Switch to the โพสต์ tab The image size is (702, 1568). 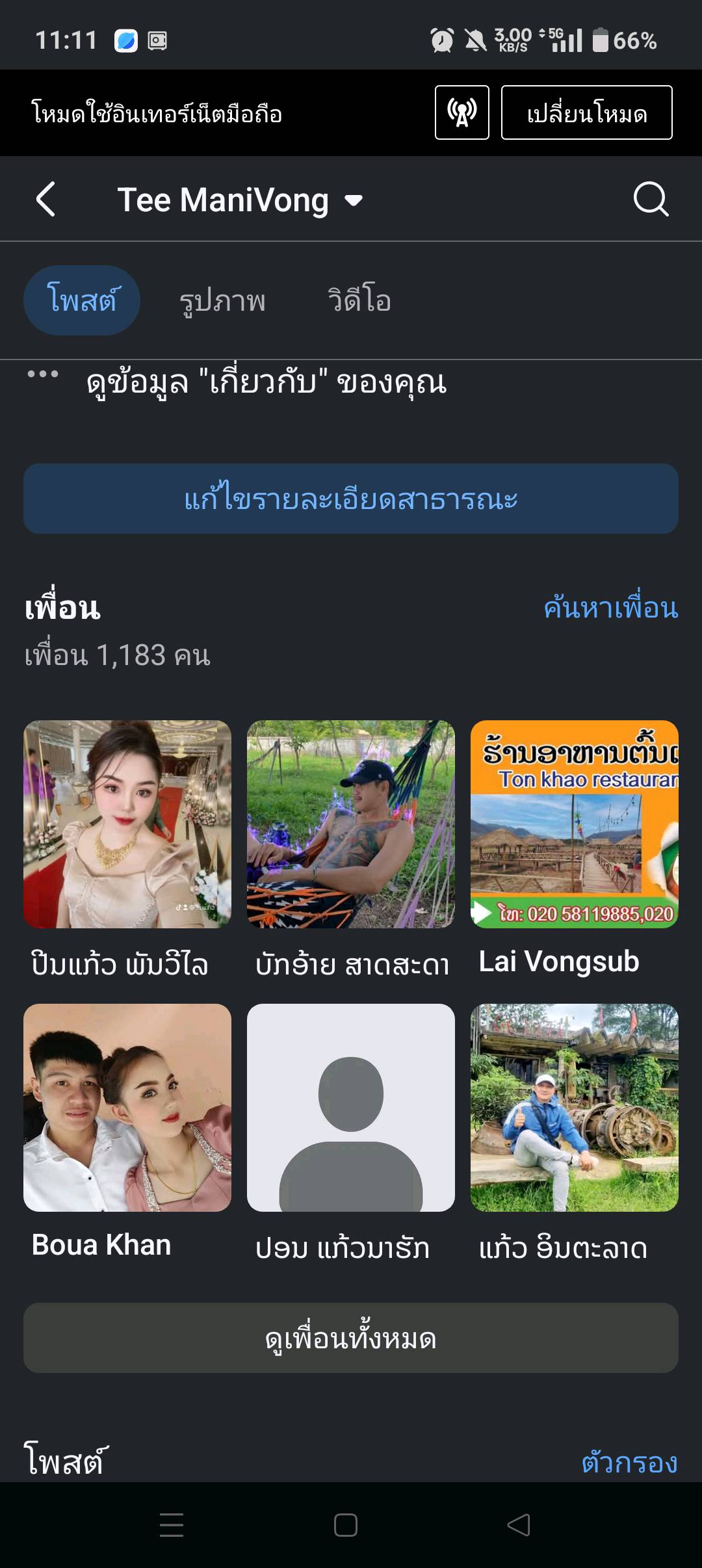coord(82,300)
